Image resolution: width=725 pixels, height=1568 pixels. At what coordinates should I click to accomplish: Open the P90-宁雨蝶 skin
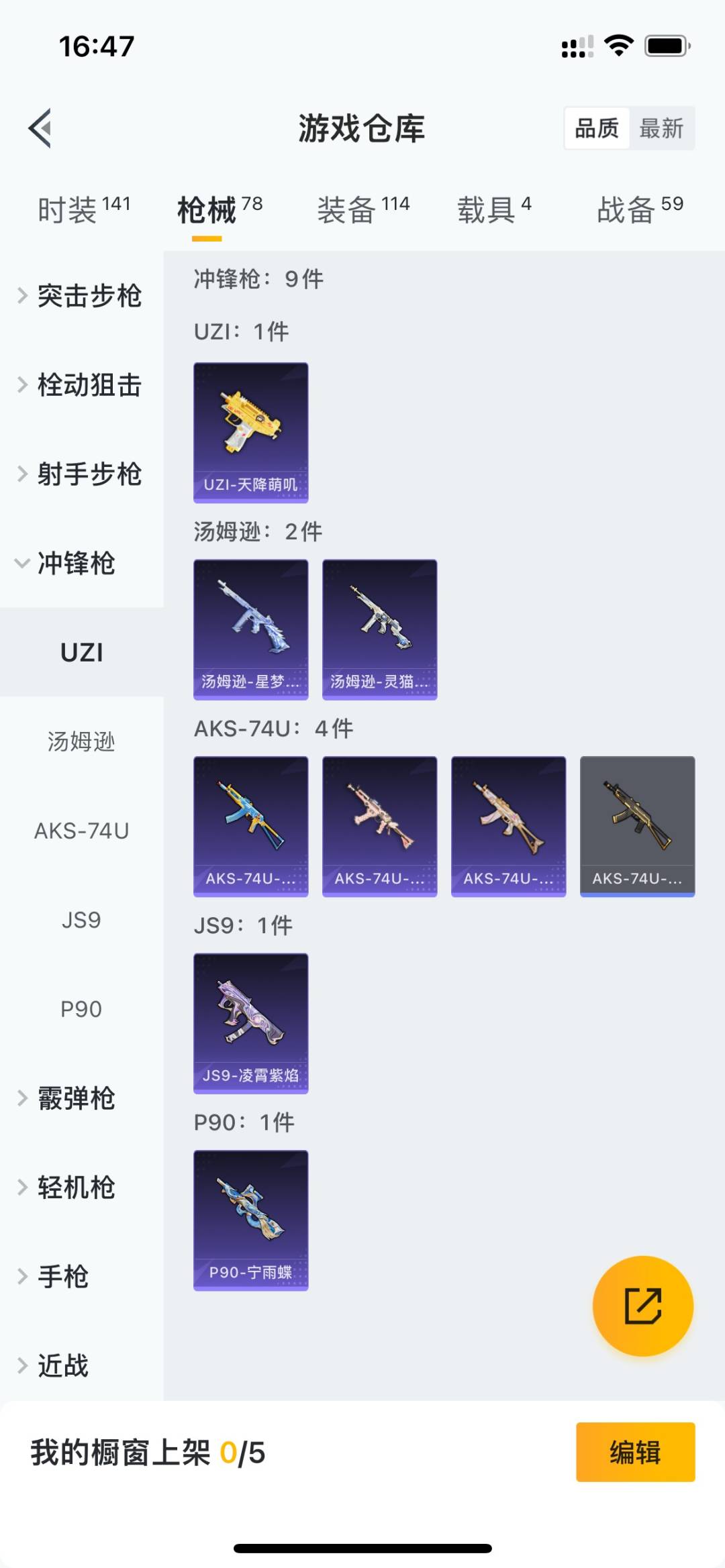(251, 1220)
